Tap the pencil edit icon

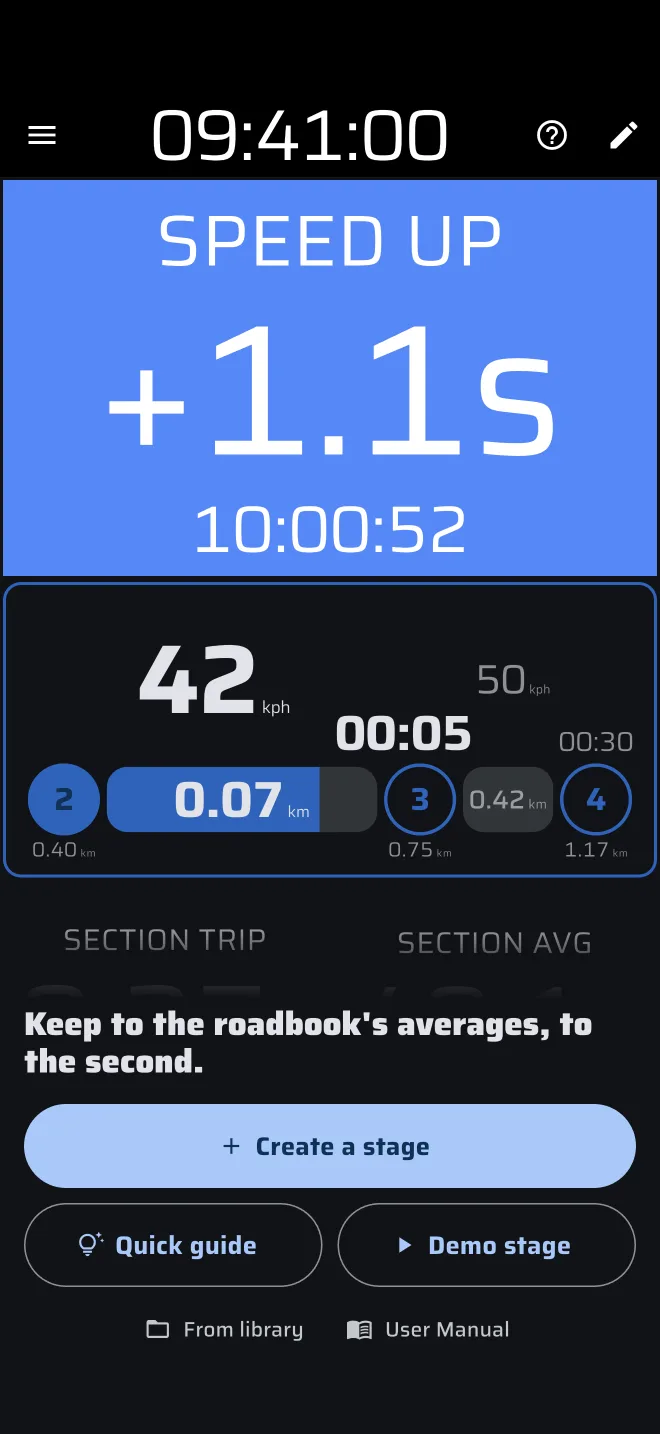coord(624,135)
